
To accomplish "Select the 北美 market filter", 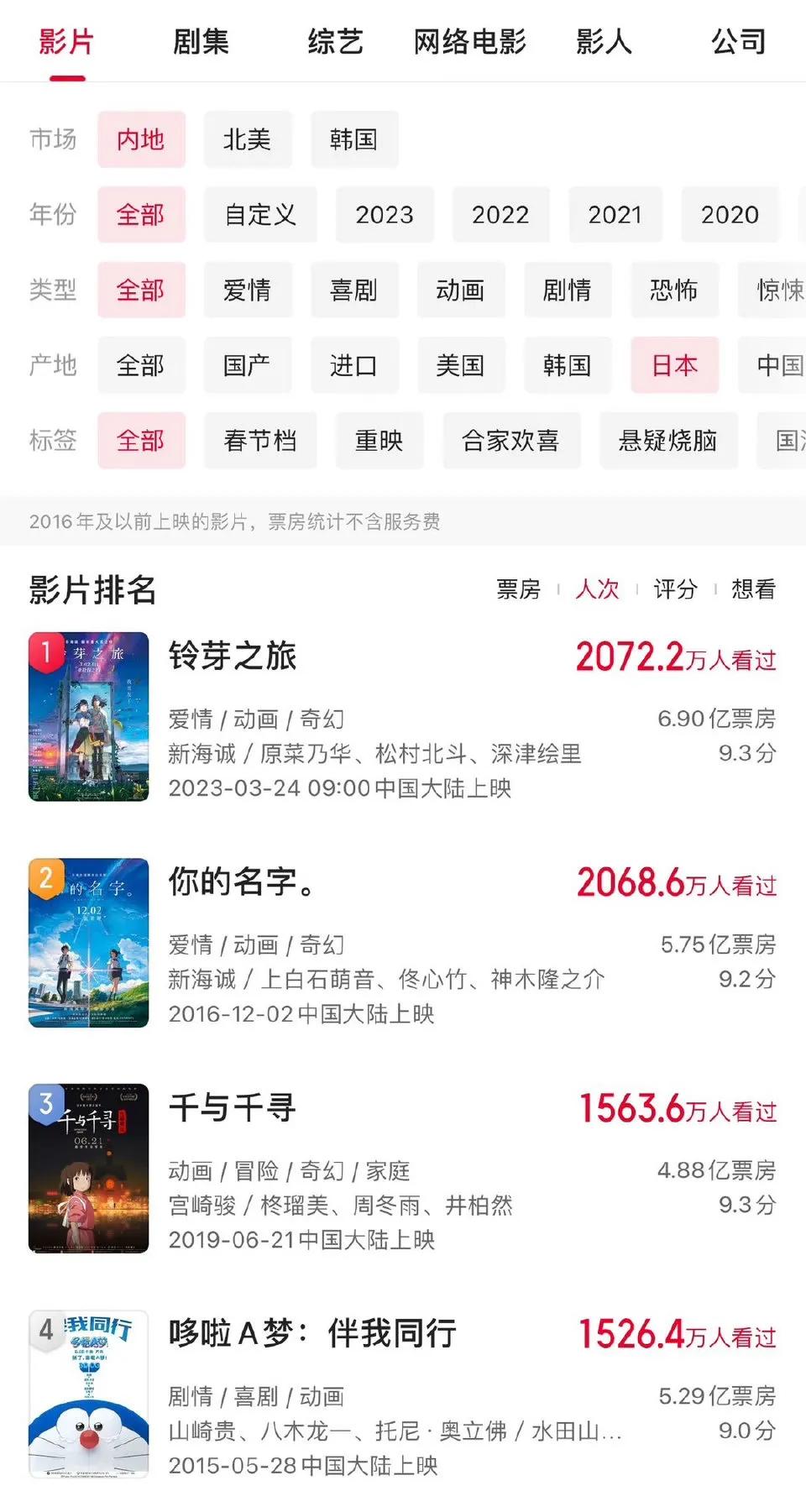I will (x=249, y=139).
